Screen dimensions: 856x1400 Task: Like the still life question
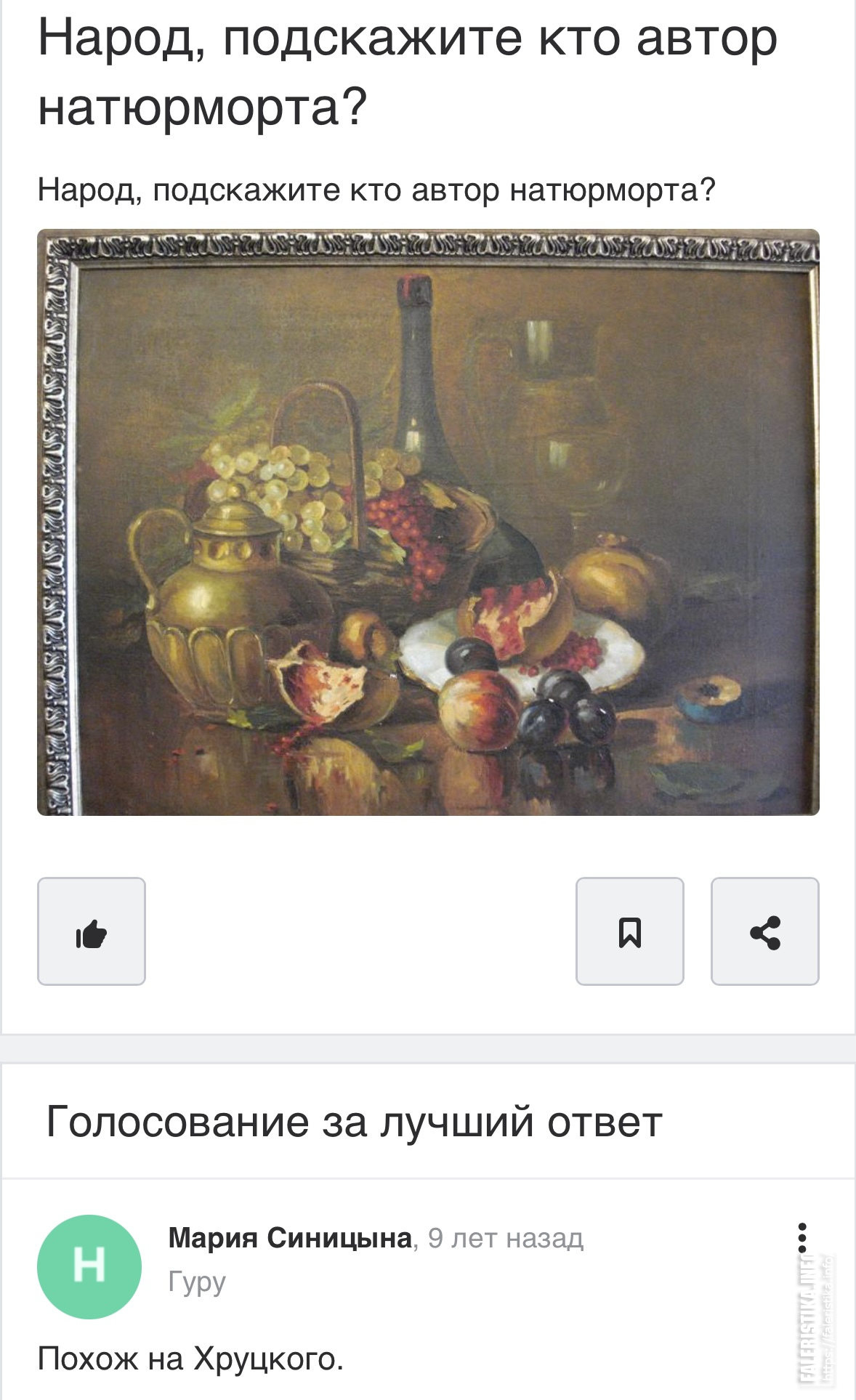(92, 931)
